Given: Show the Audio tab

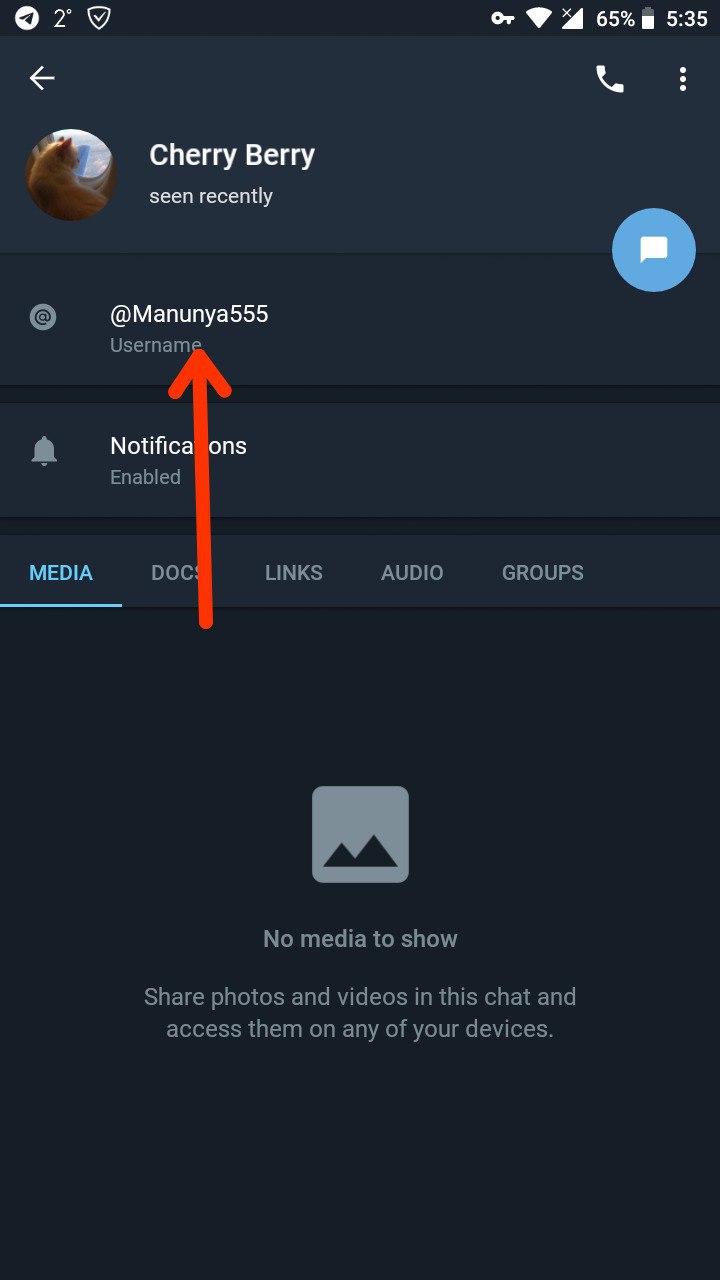Looking at the screenshot, I should tap(412, 573).
